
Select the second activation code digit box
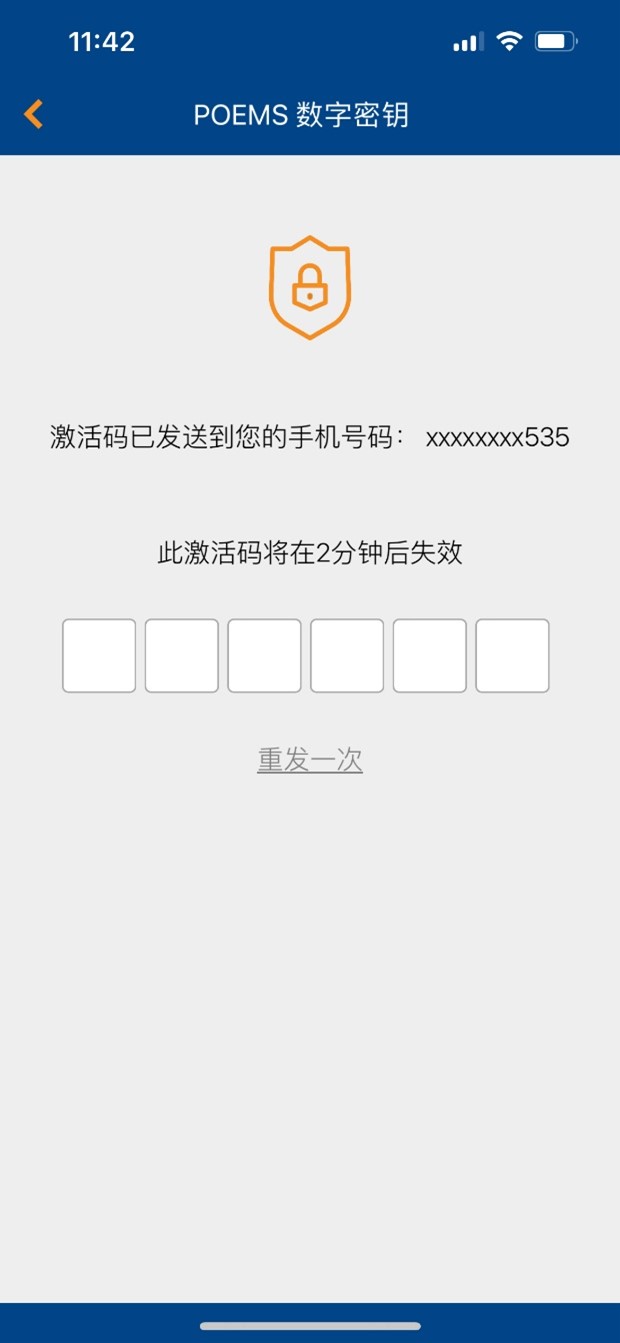point(182,656)
